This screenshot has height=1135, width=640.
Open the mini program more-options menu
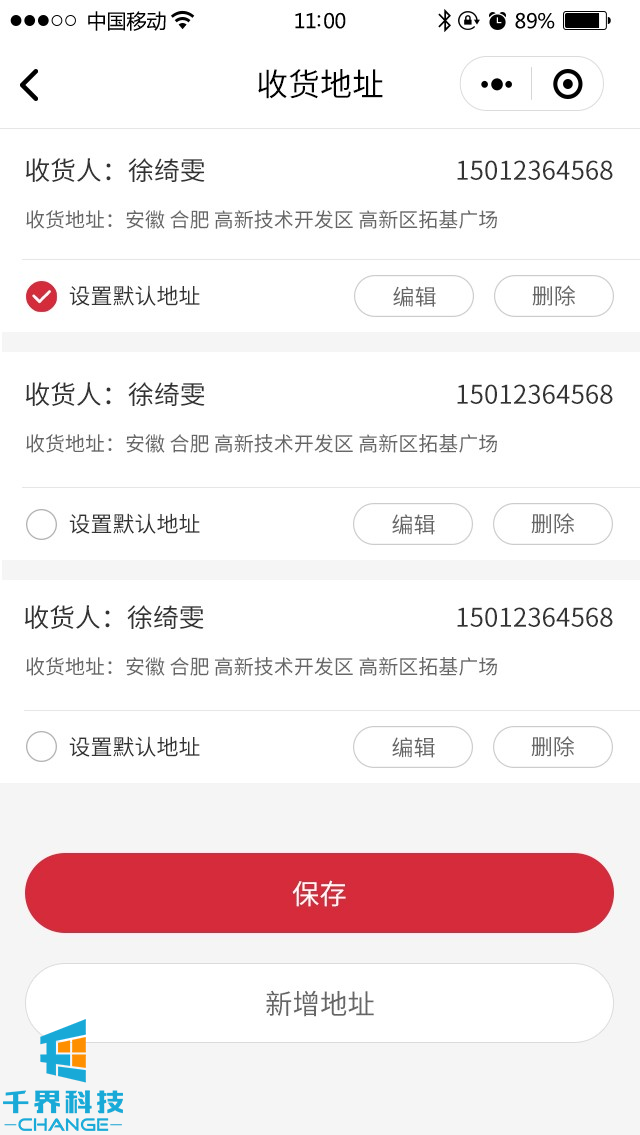(x=496, y=84)
